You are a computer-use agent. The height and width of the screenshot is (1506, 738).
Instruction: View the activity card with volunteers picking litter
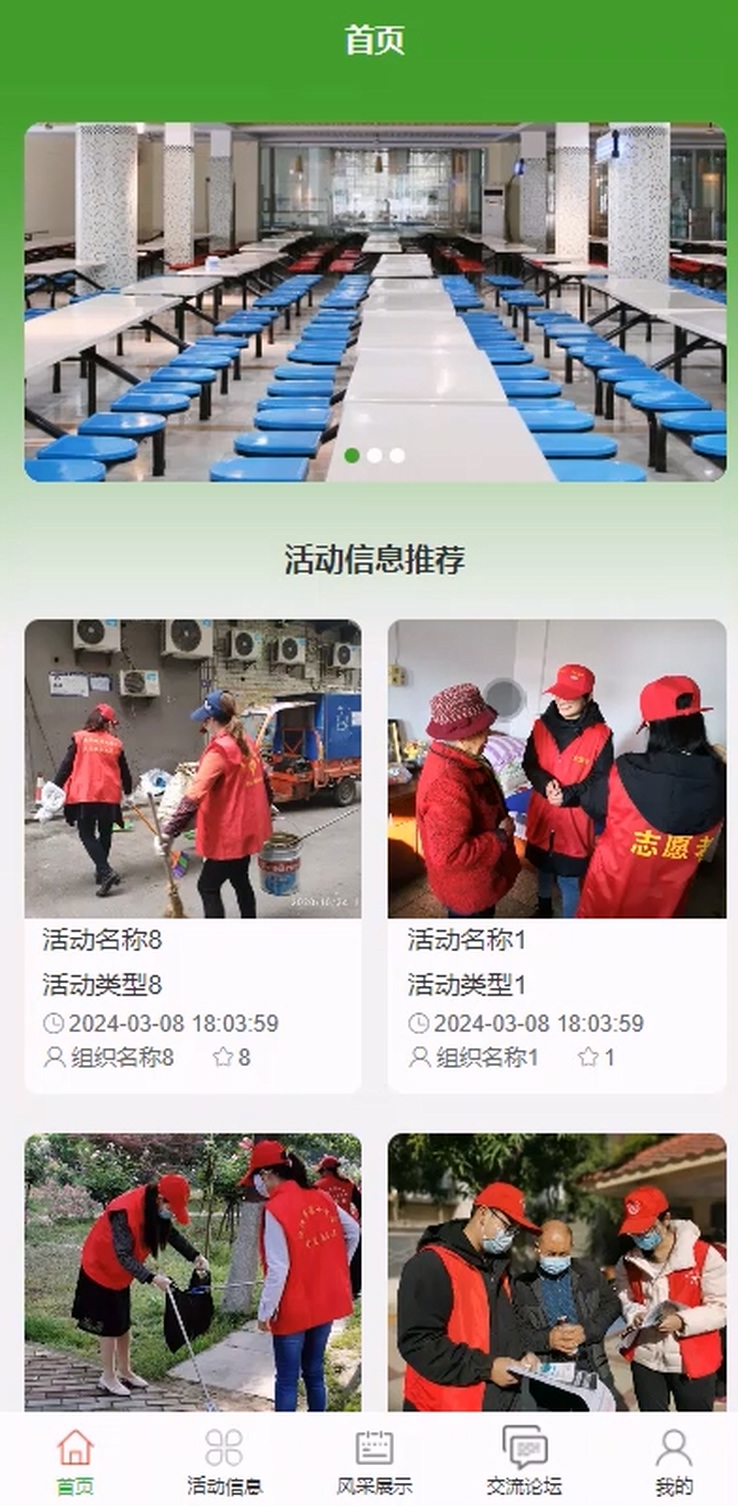pos(193,1272)
